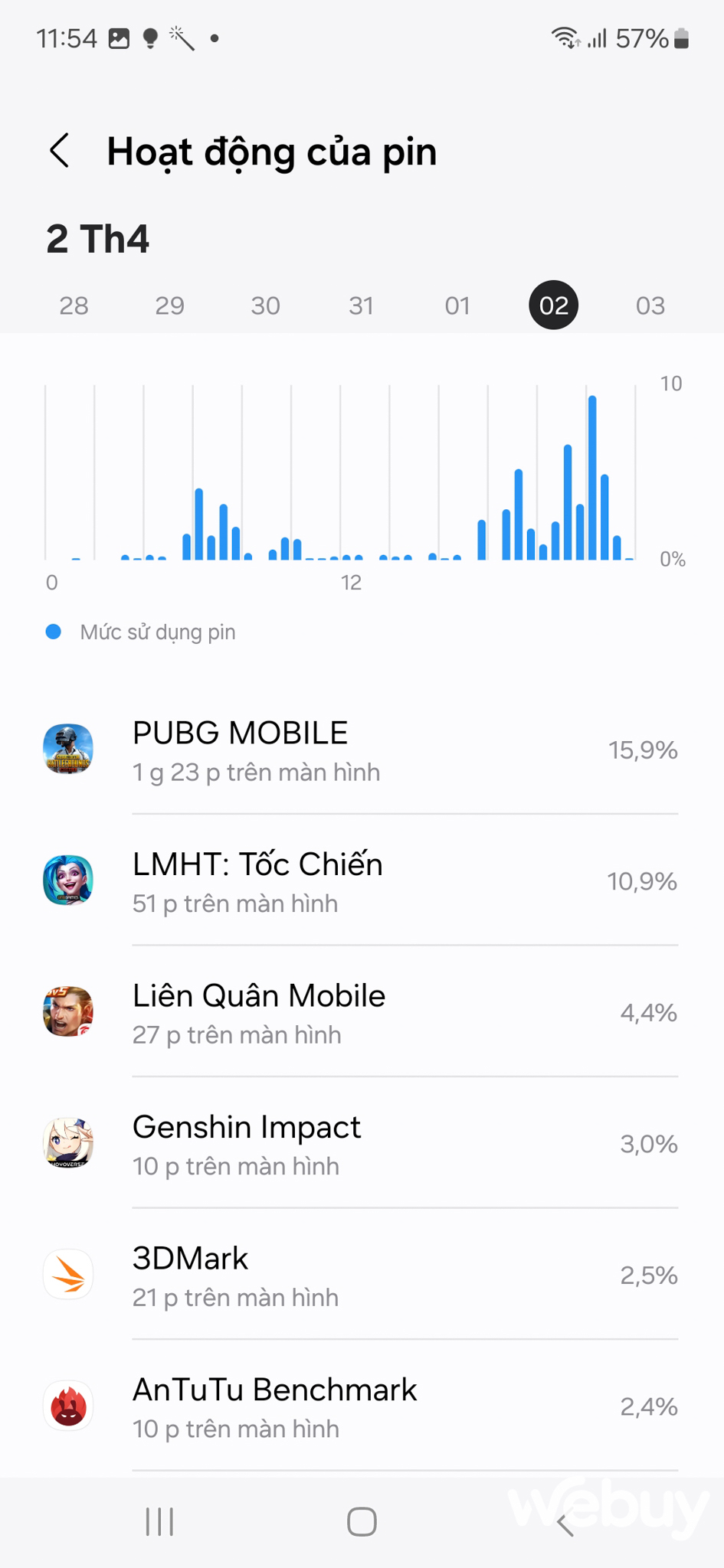
Task: Open the PUBG MOBILE usage entry row
Action: point(360,750)
